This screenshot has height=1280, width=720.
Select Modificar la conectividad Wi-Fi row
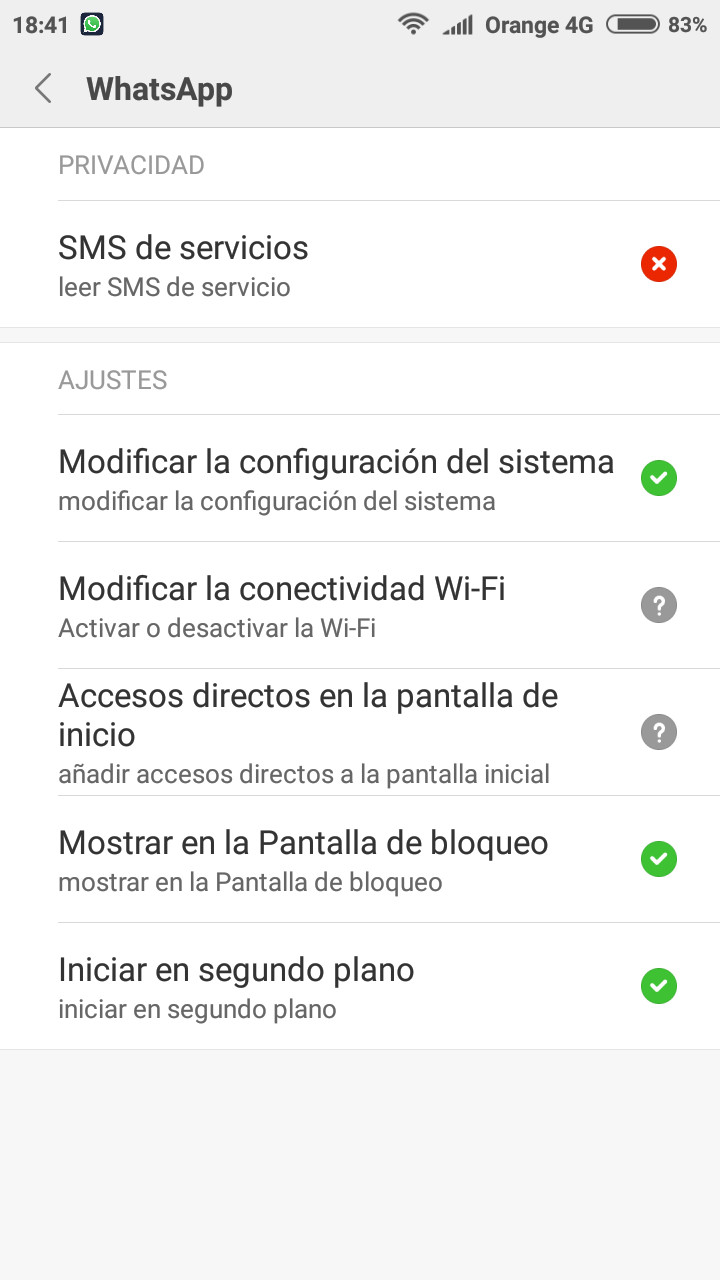point(360,605)
